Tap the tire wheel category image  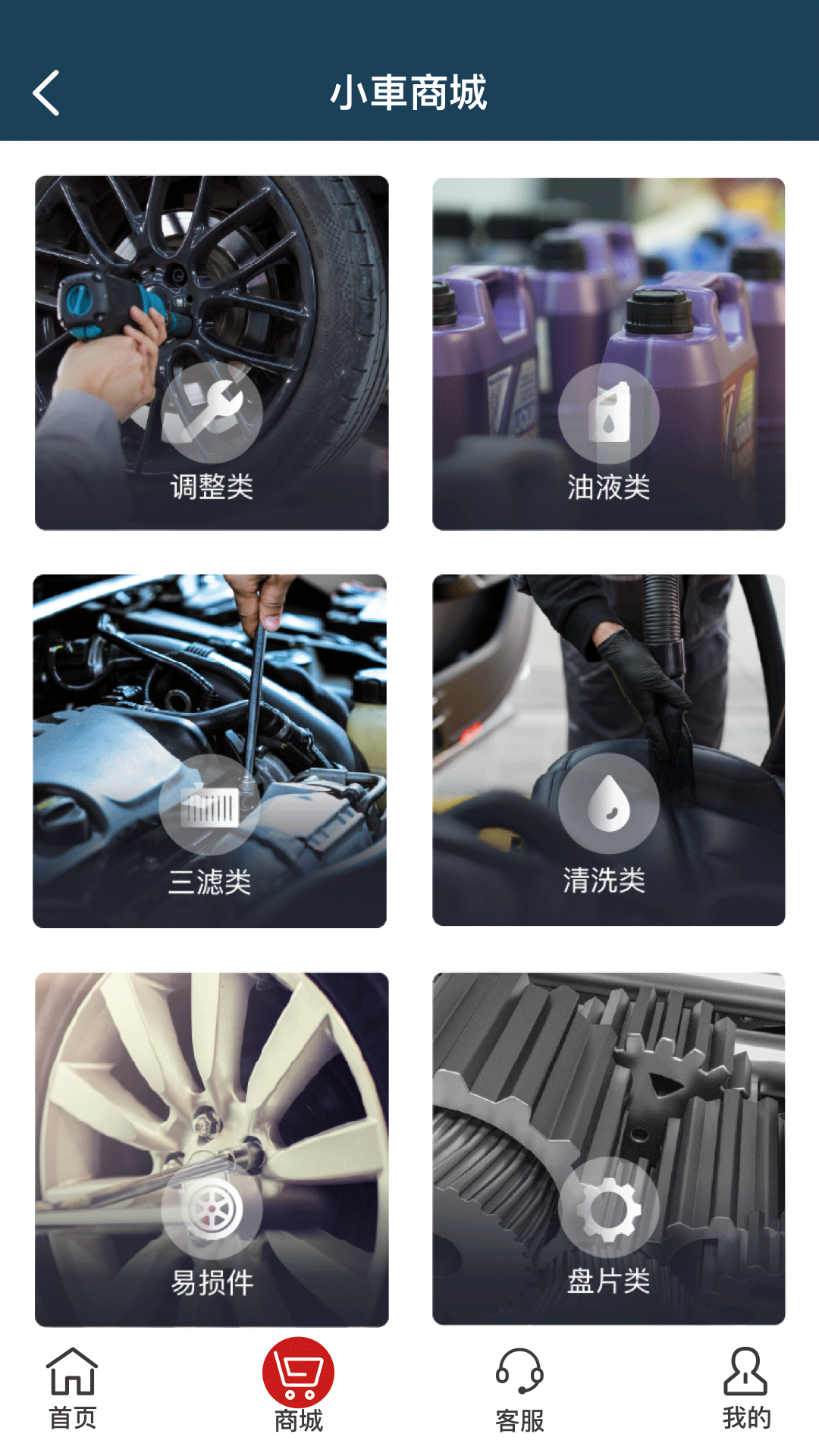[215, 303]
